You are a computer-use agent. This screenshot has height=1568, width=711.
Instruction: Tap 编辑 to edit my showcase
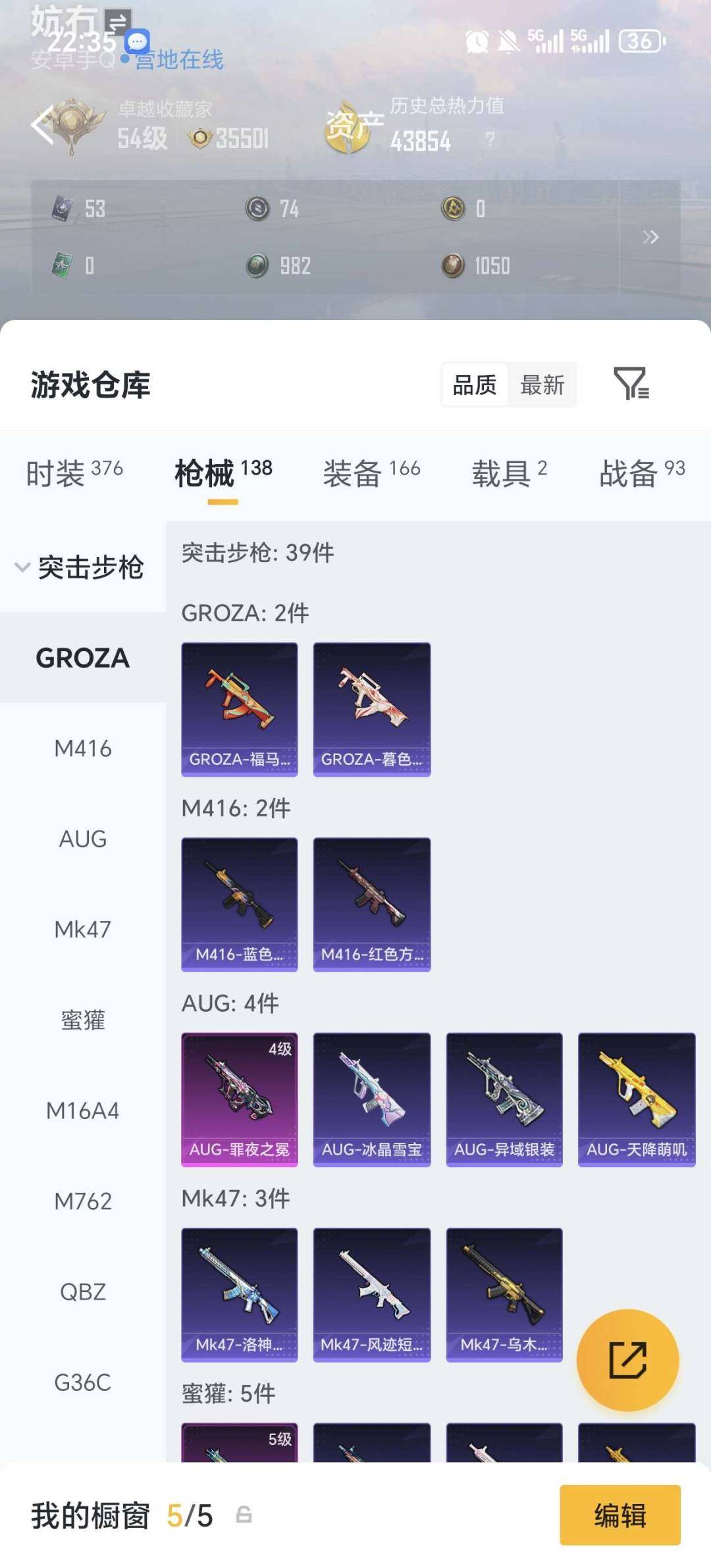(619, 1515)
